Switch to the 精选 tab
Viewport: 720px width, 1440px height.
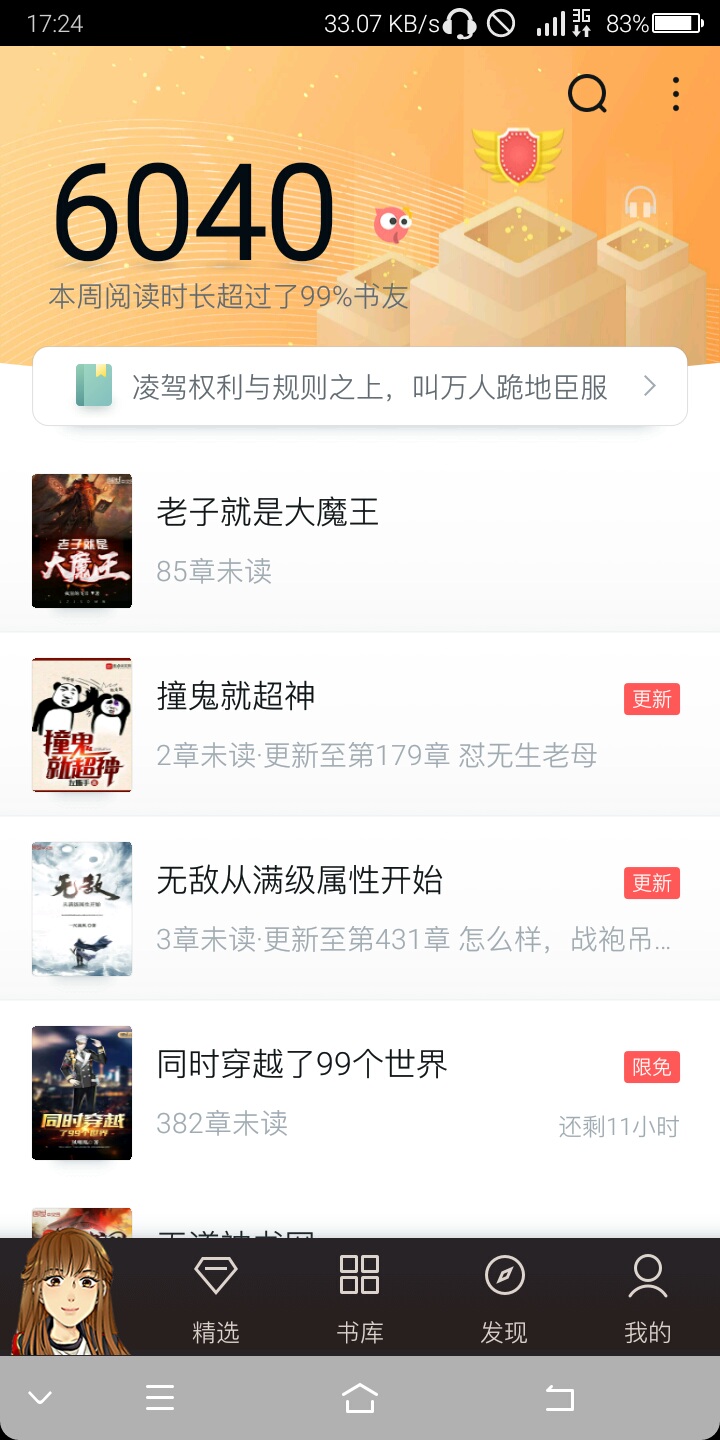[216, 1299]
